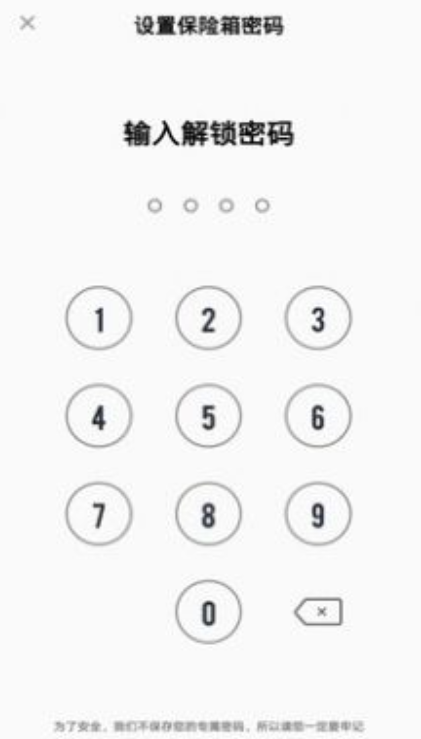Image resolution: width=421 pixels, height=739 pixels.
Task: Enter digit 7 on the keypad
Action: click(99, 514)
